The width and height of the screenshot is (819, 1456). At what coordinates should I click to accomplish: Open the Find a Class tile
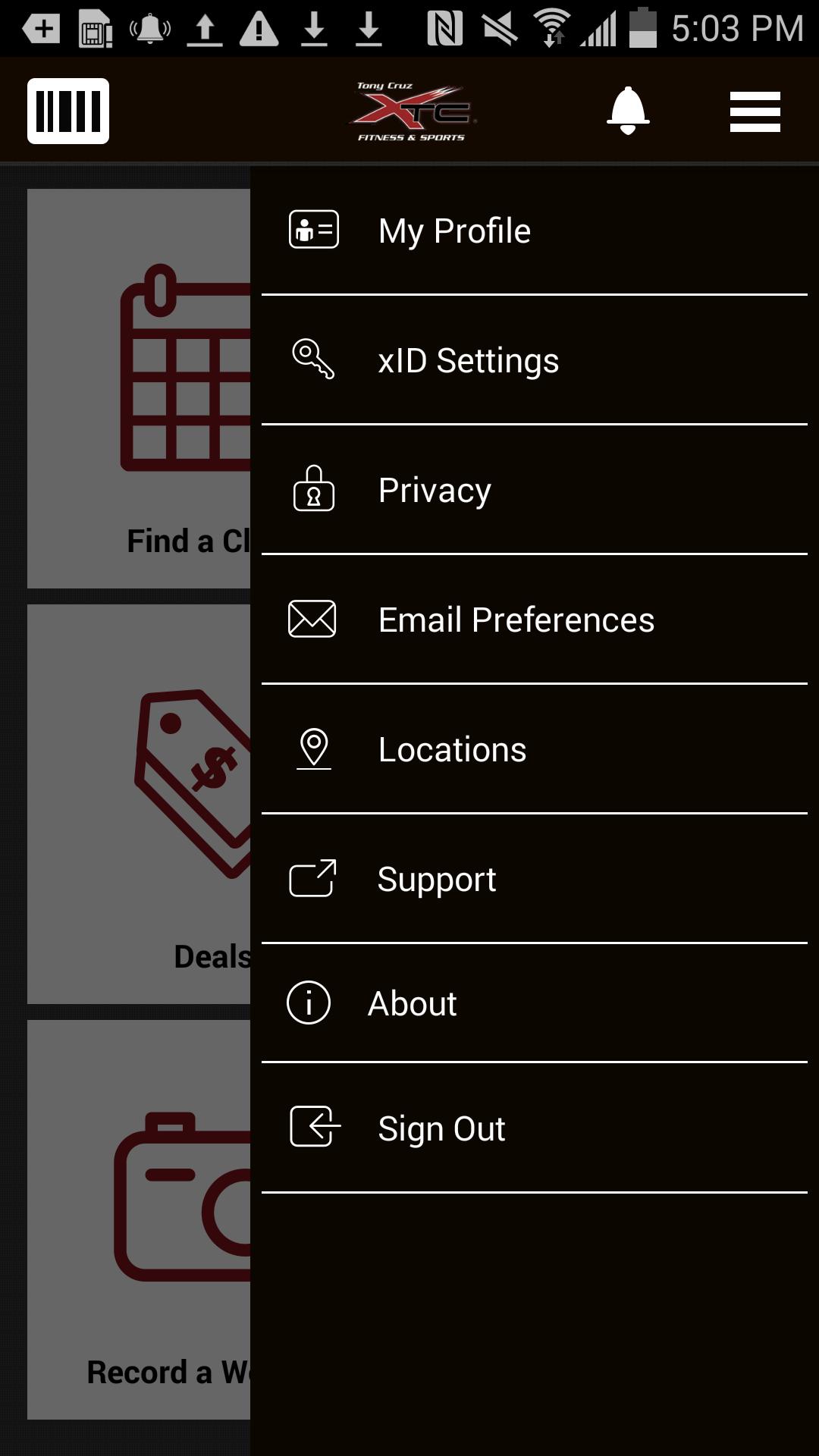pos(140,388)
